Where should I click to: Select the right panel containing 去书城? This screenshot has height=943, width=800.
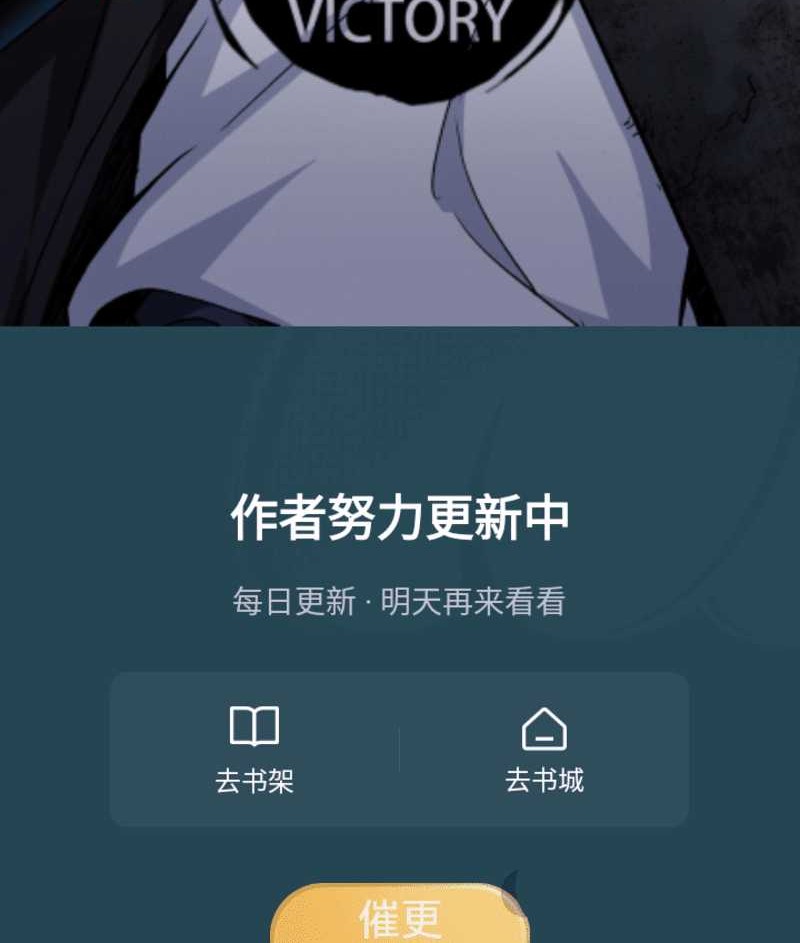coord(545,750)
